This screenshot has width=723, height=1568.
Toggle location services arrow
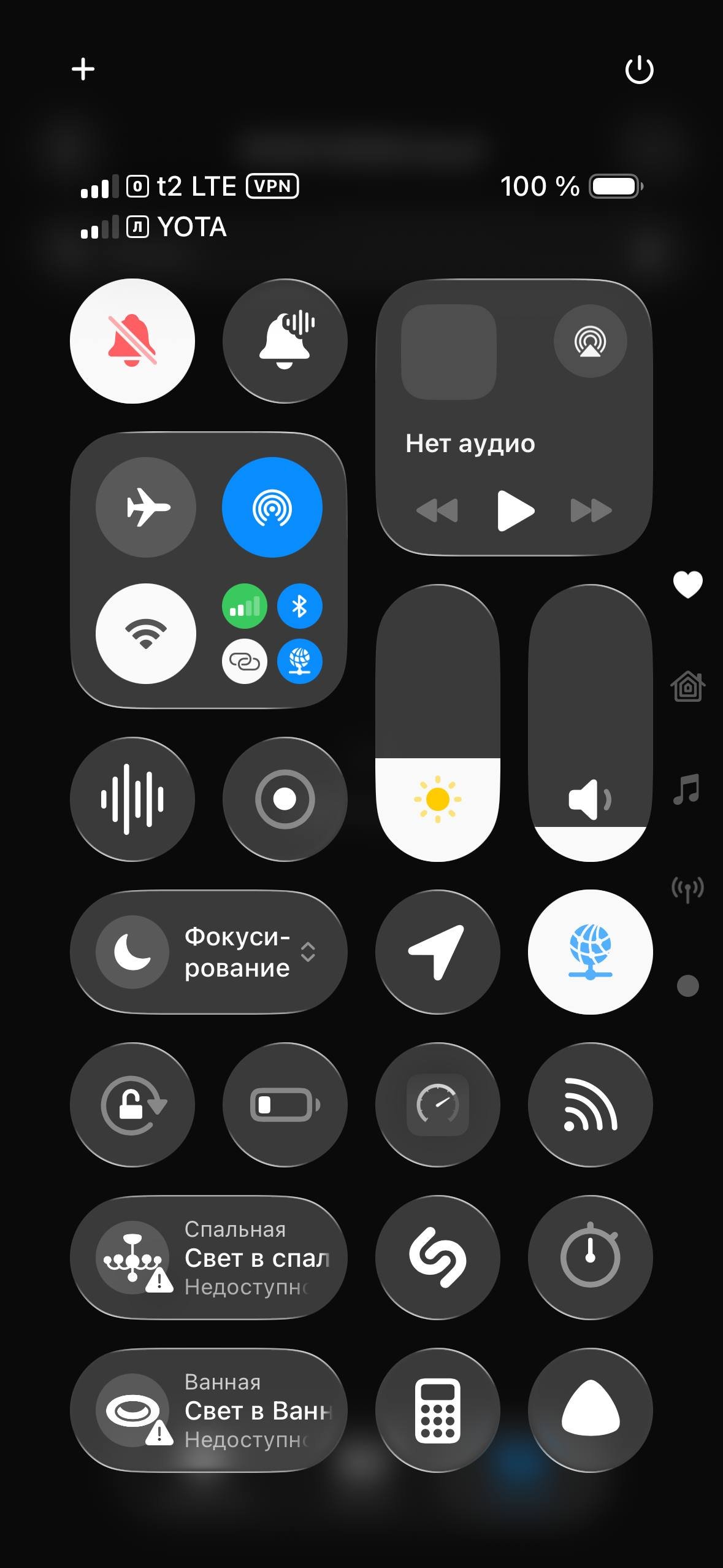[437, 952]
